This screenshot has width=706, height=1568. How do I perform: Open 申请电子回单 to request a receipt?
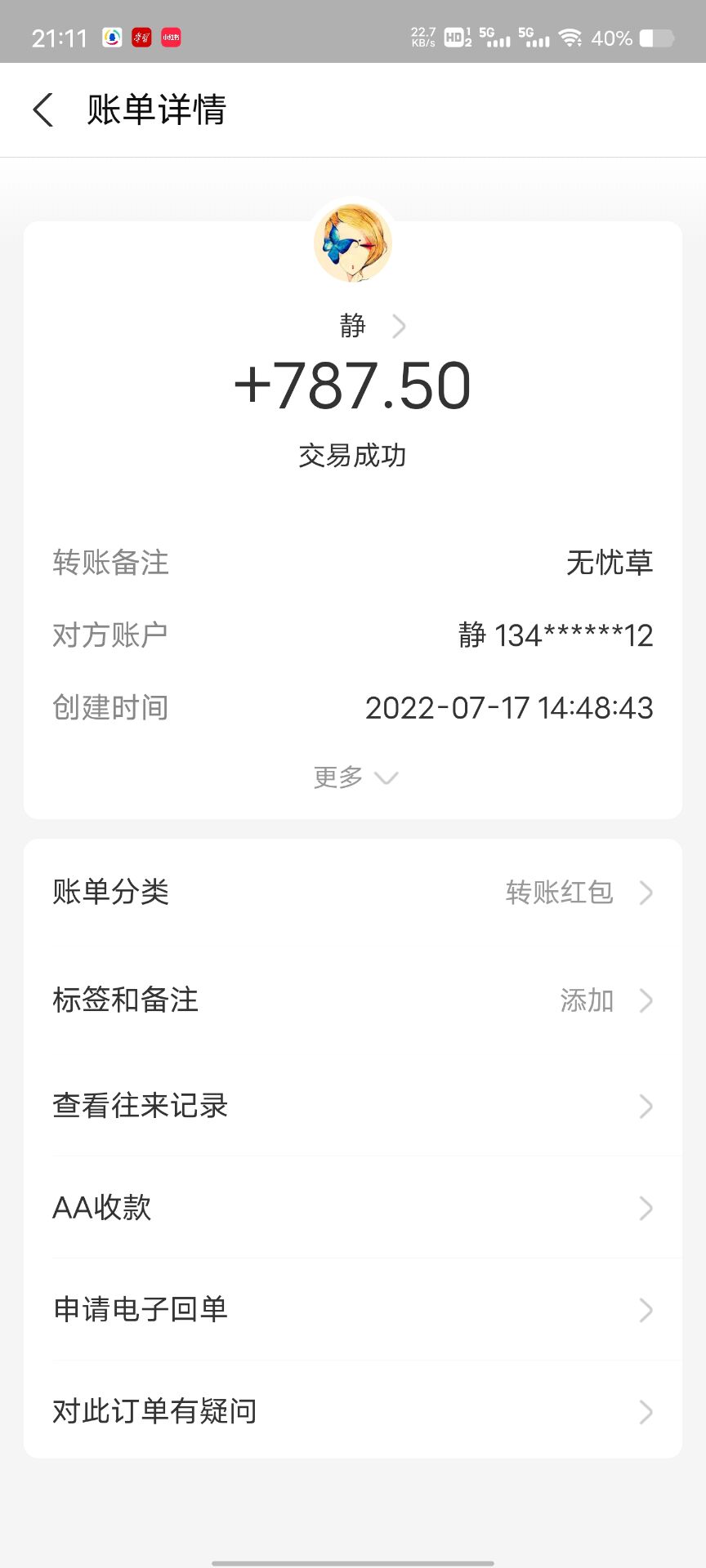[353, 1310]
